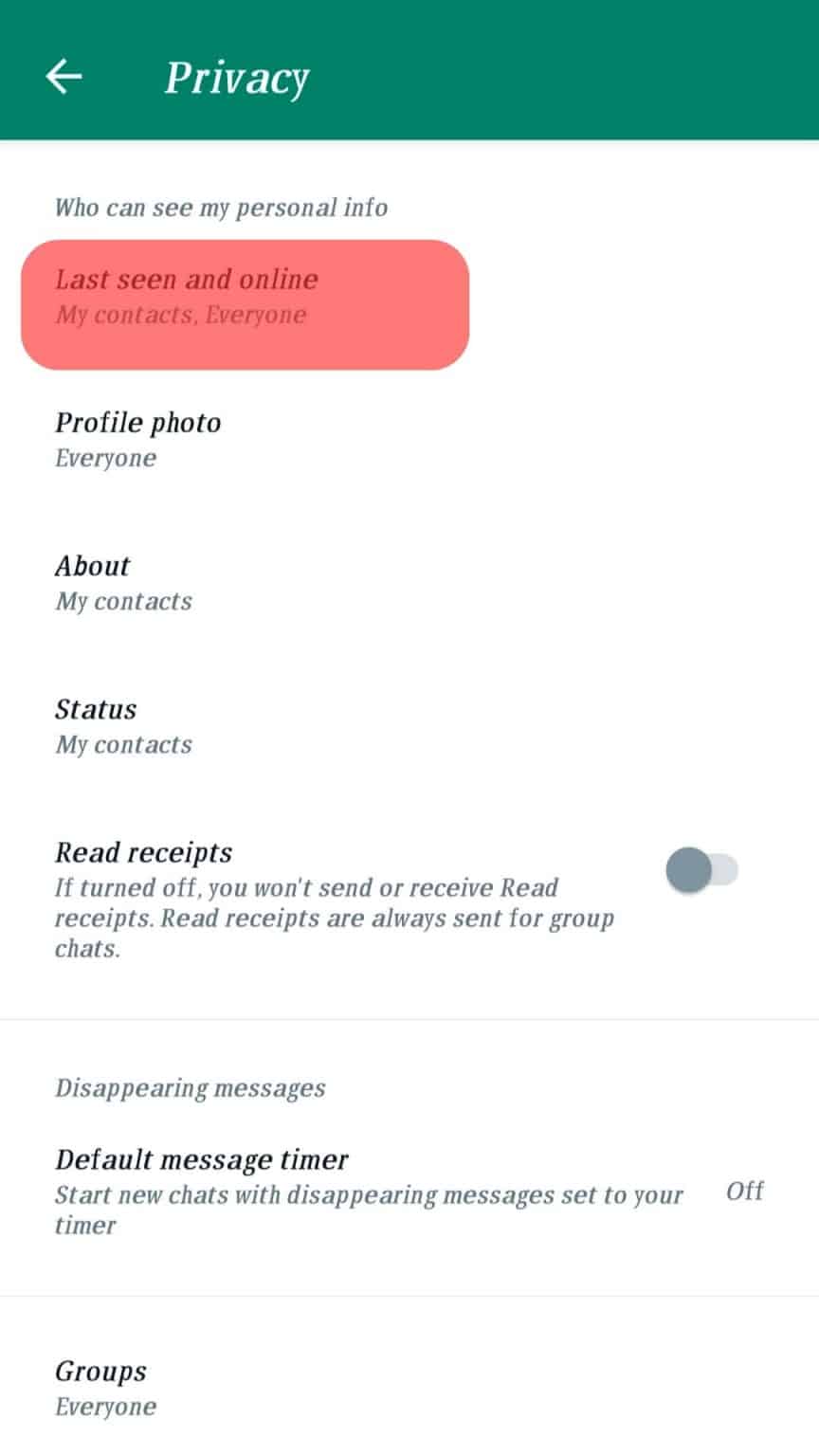Tap the Read receipts description text
The image size is (819, 1456).
point(335,917)
